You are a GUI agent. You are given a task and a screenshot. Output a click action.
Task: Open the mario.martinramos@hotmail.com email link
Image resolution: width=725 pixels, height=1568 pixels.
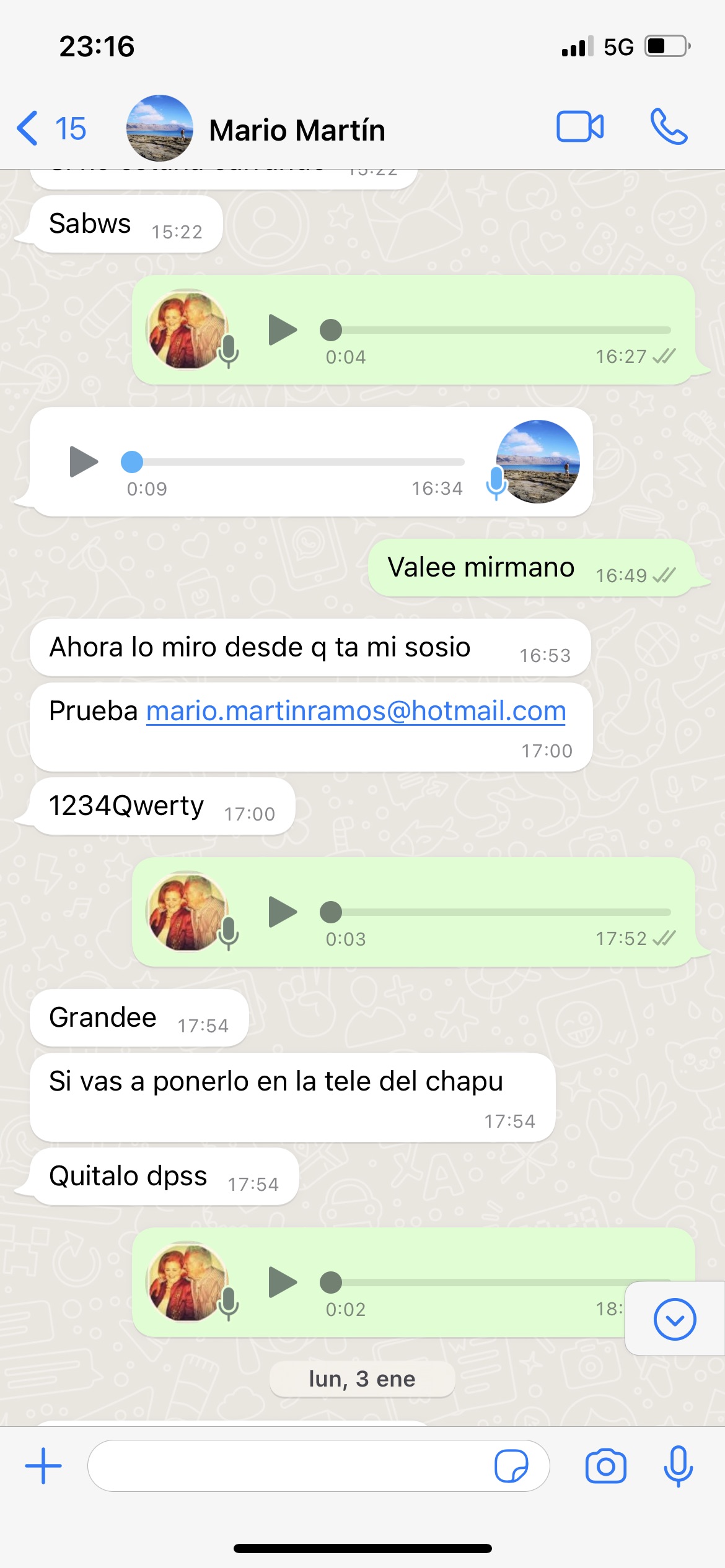click(356, 711)
